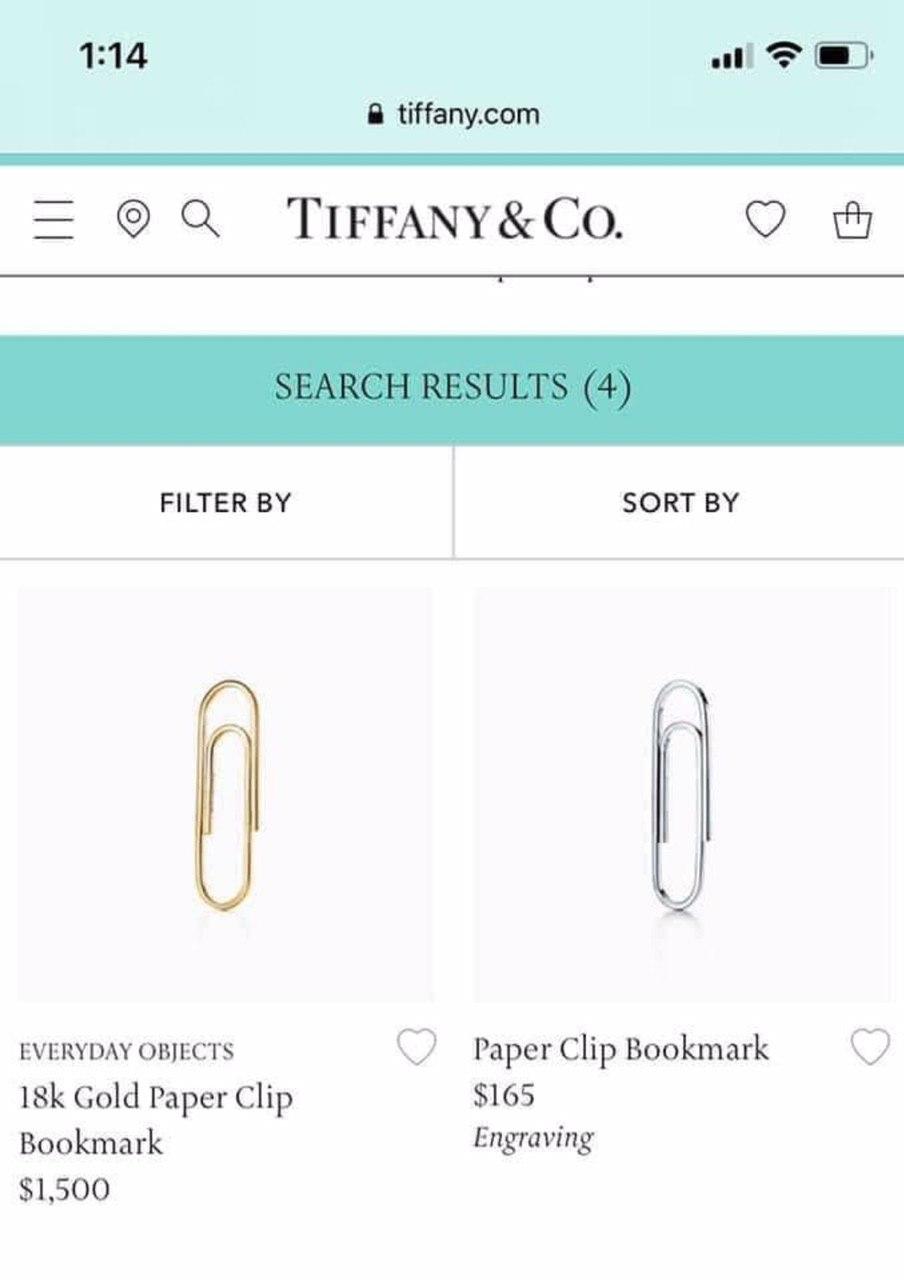Save 18k Gold Paper Clip Bookmark to wishlist
The image size is (904, 1280).
pos(416,1047)
